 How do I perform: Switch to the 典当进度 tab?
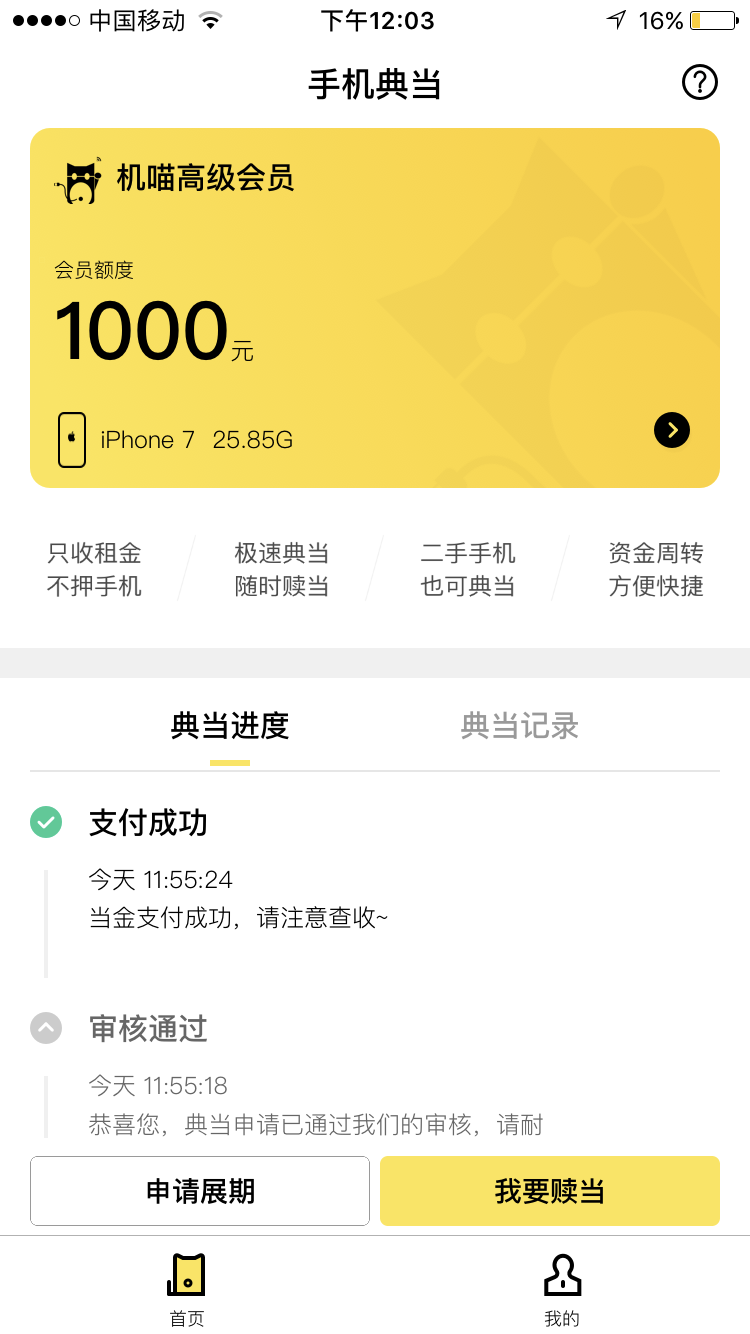click(230, 726)
